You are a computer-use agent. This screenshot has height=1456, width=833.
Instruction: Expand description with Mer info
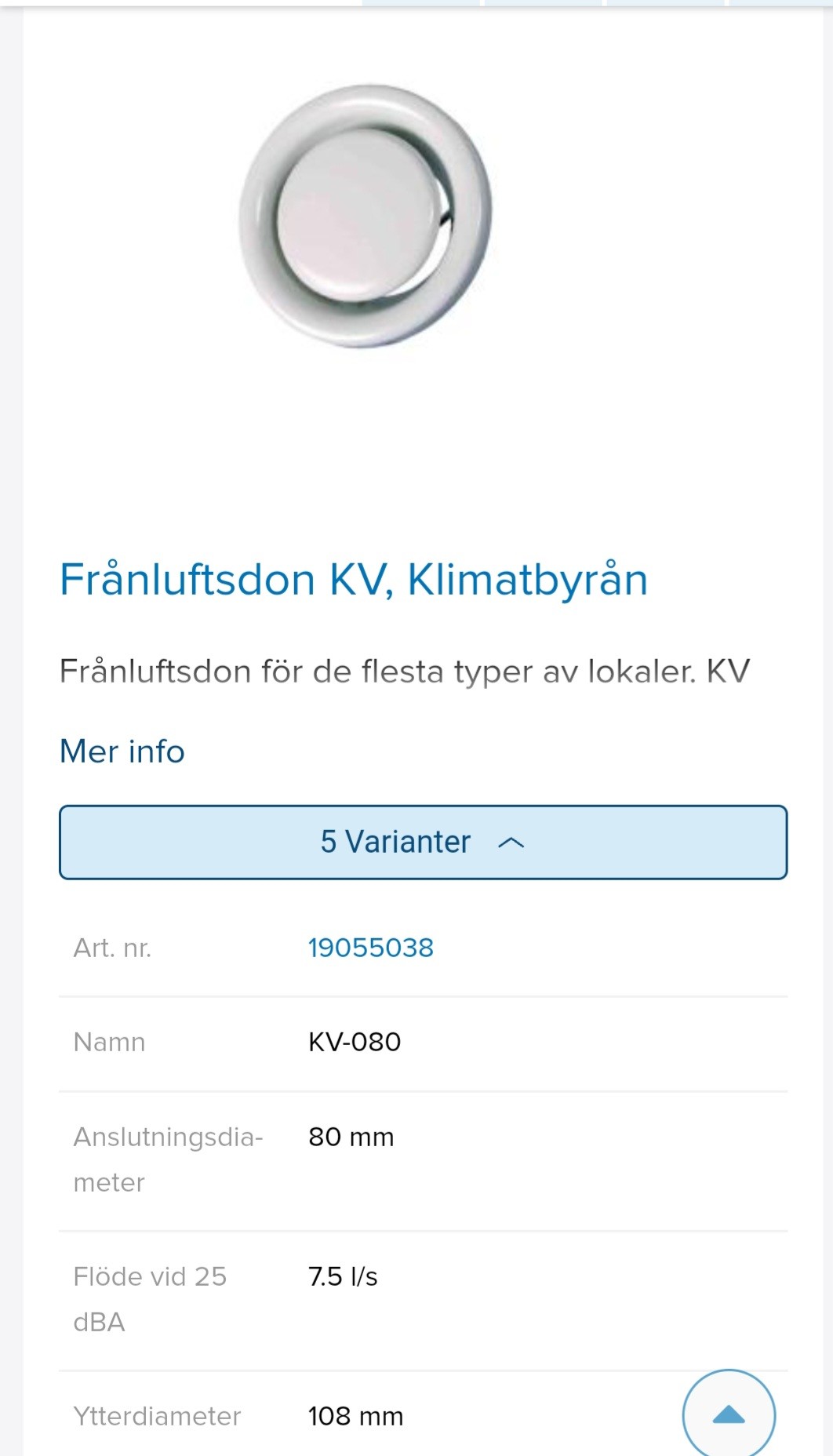(x=122, y=752)
